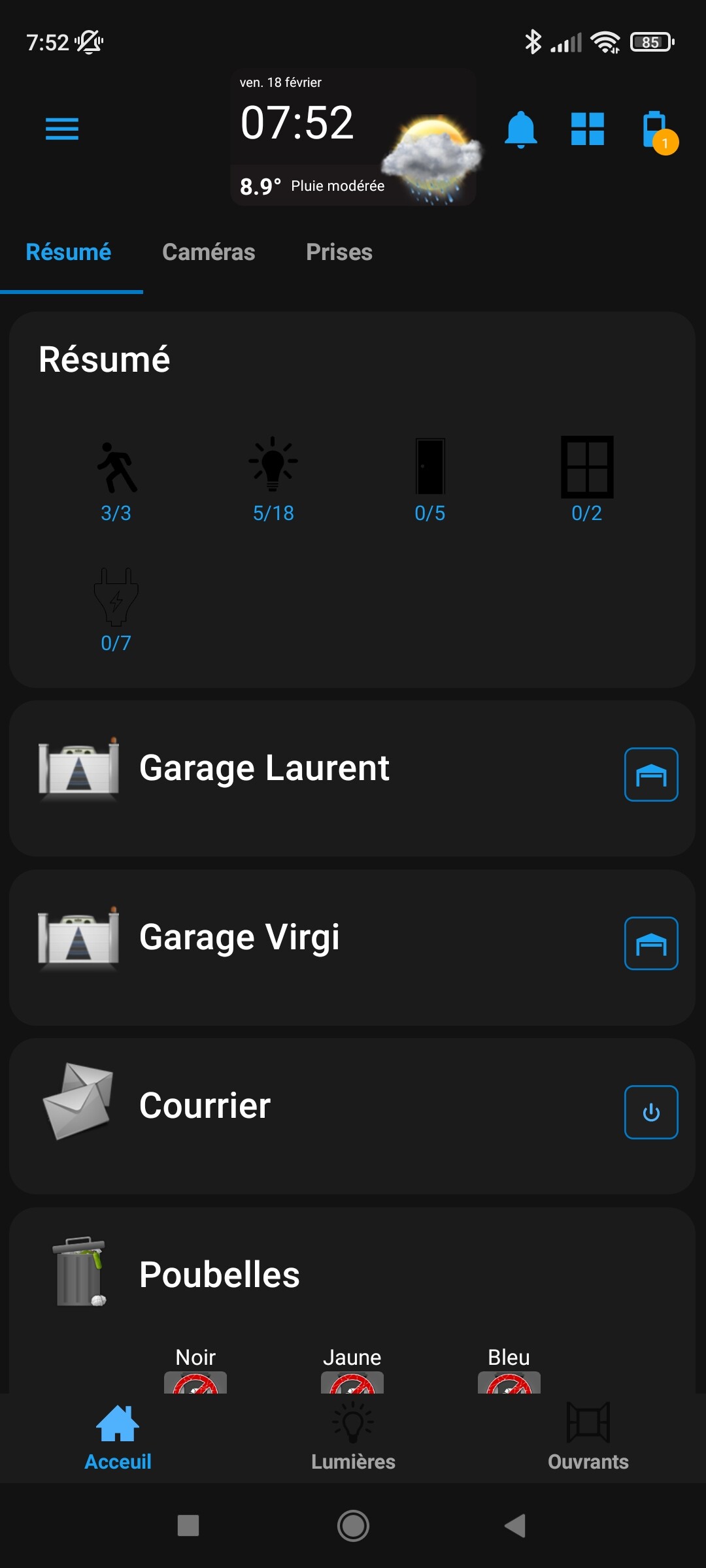Screen dimensions: 706x1568
Task: Trigger the Garage Virgi door button
Action: tap(651, 943)
